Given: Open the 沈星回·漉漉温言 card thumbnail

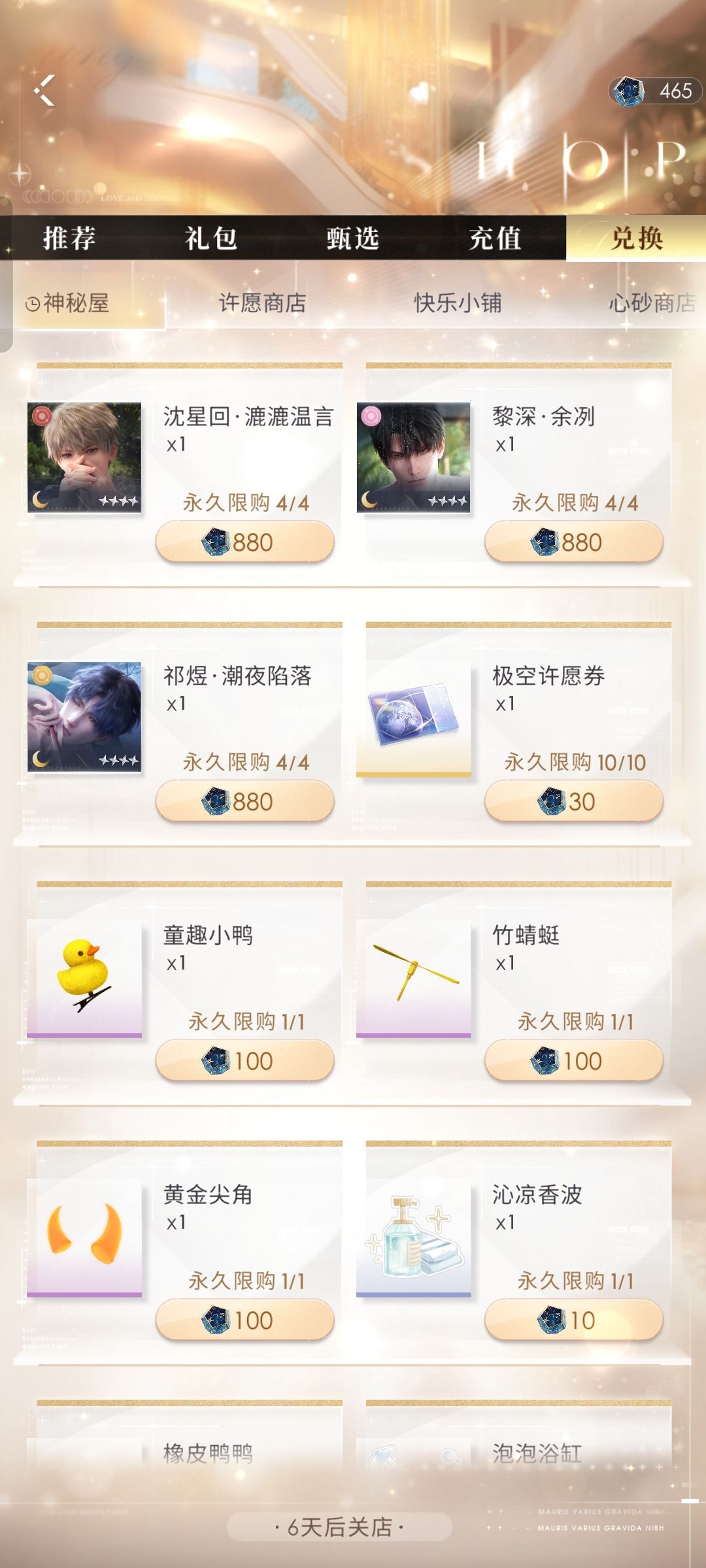Looking at the screenshot, I should tap(85, 454).
